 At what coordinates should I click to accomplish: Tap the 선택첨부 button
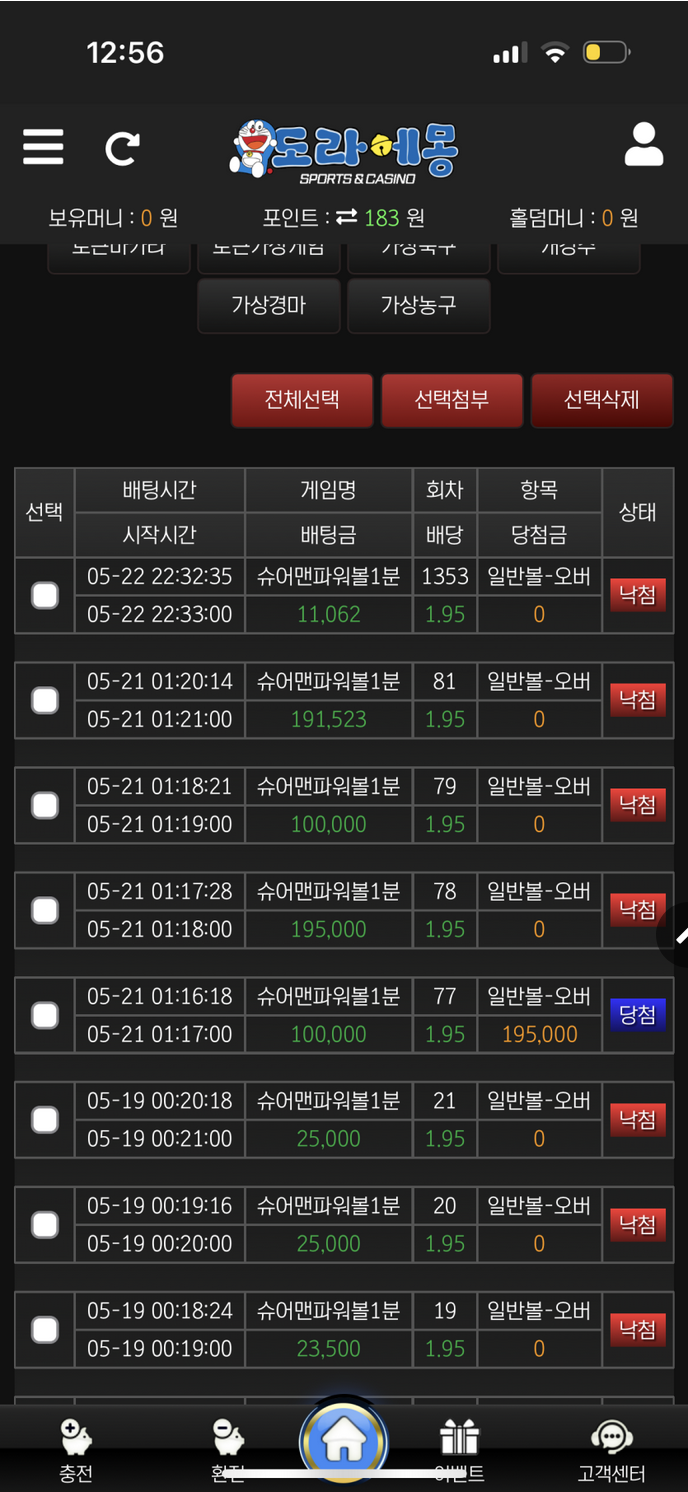coord(452,400)
